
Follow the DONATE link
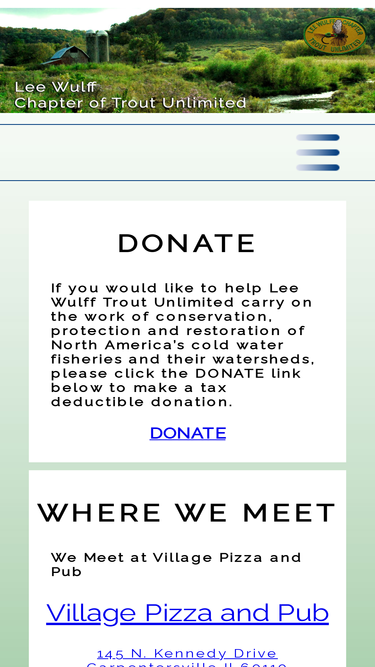(x=188, y=433)
